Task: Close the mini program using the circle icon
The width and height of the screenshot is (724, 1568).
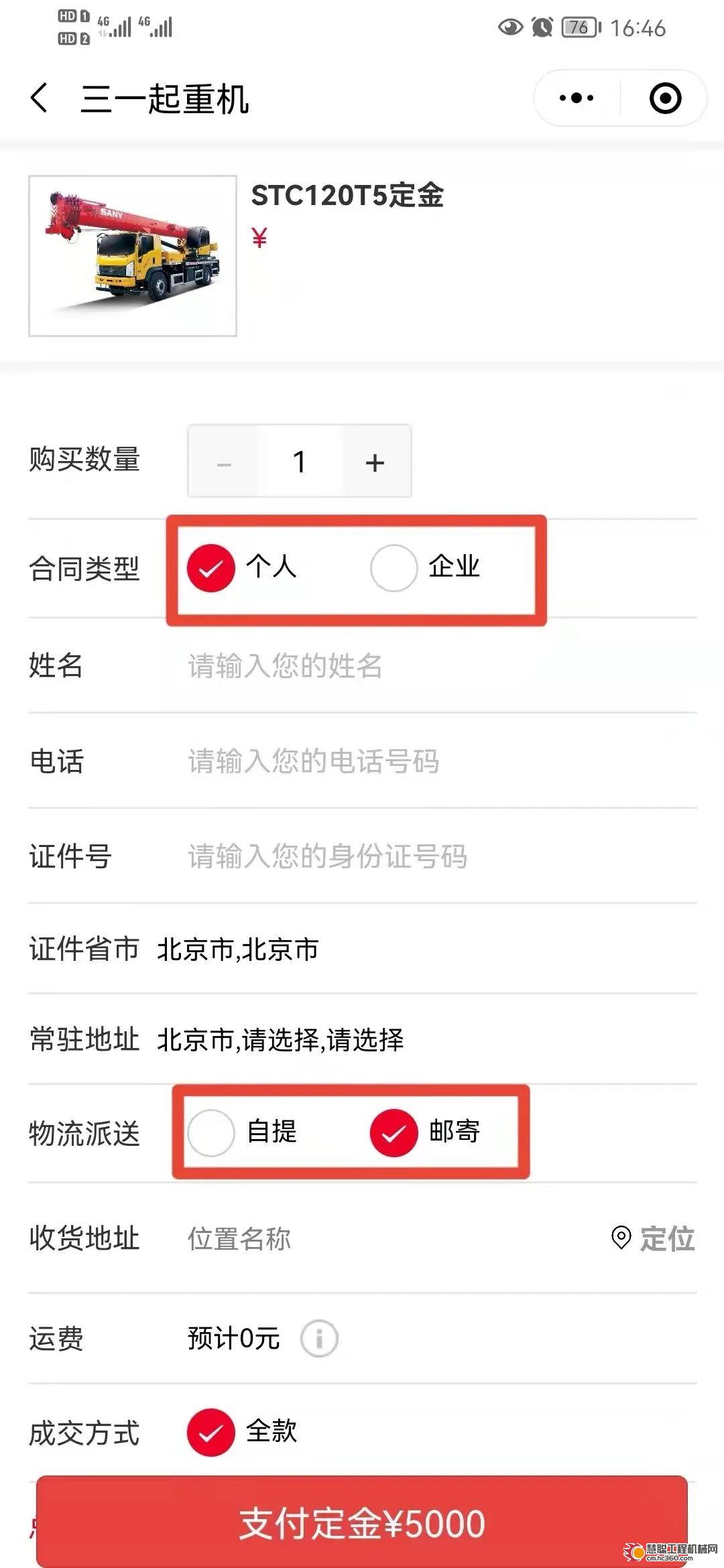Action: pyautogui.click(x=665, y=99)
